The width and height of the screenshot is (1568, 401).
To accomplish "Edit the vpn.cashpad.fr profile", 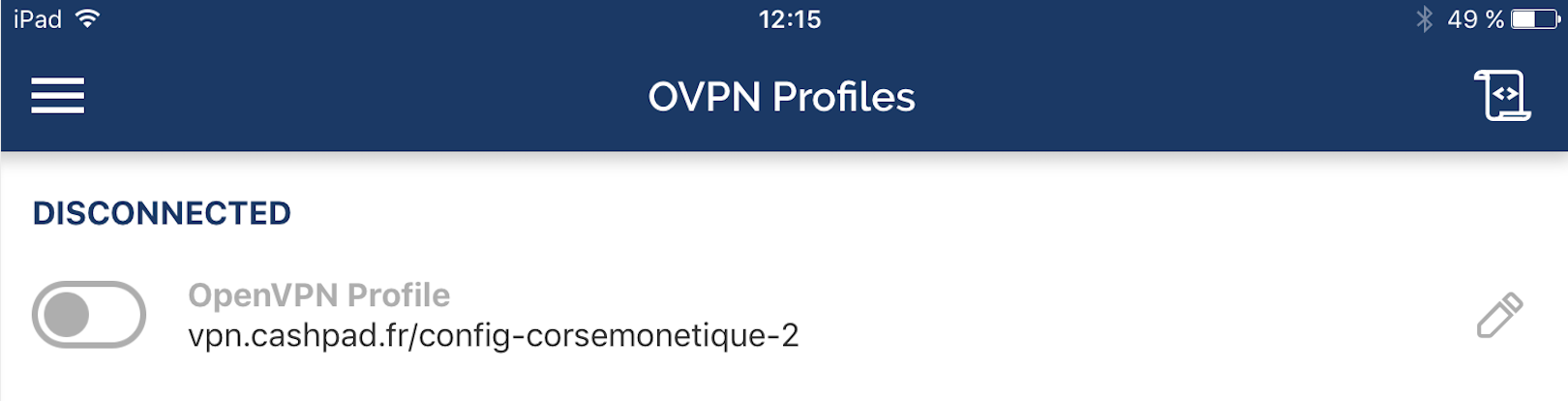I will 1499,315.
